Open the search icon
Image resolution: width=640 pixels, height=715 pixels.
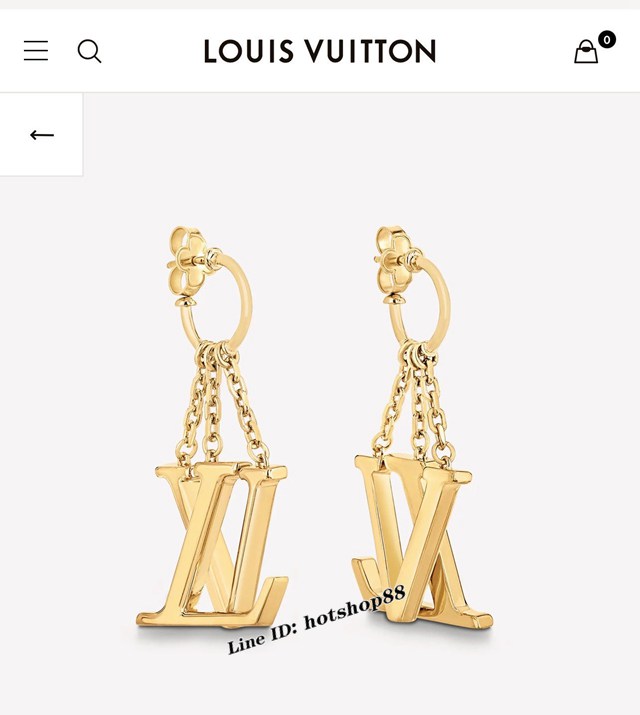[x=89, y=51]
